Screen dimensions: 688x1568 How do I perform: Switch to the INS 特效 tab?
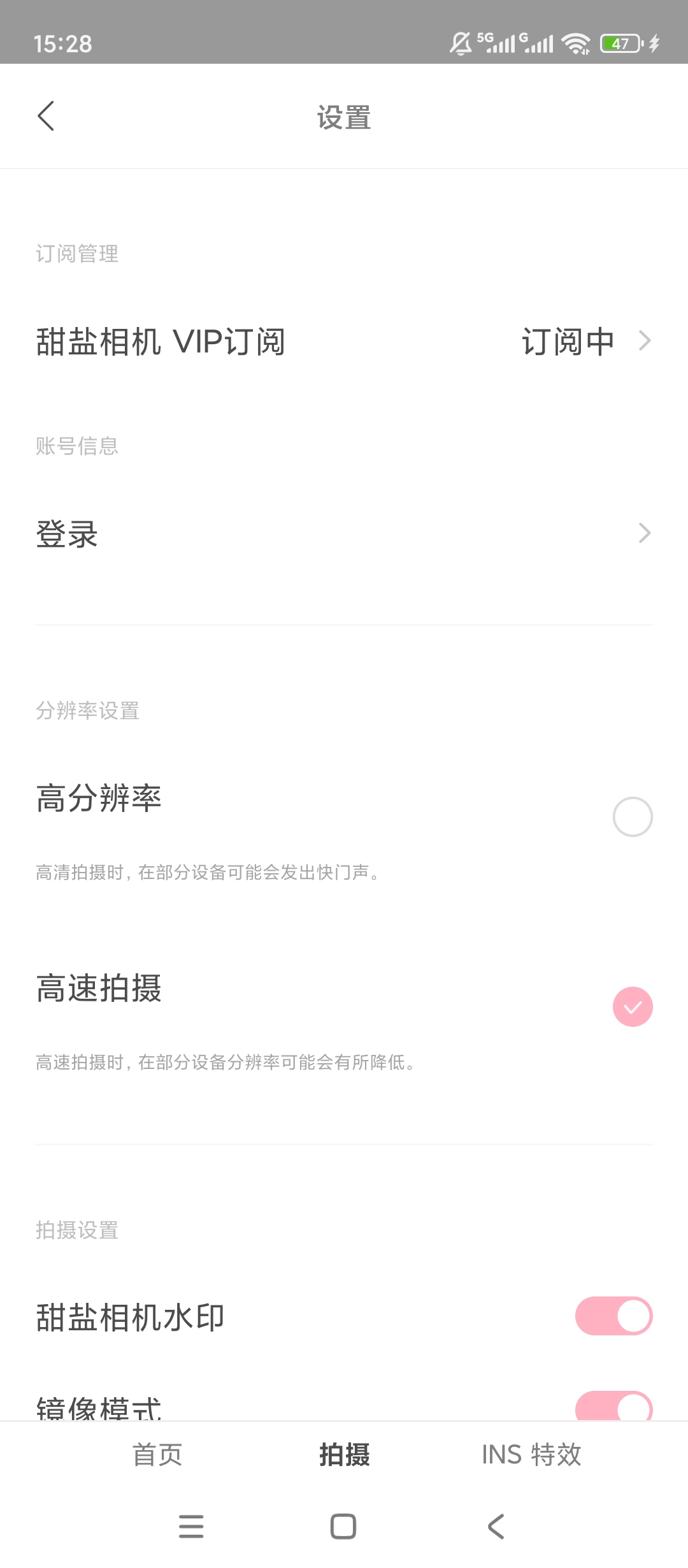tap(531, 1455)
